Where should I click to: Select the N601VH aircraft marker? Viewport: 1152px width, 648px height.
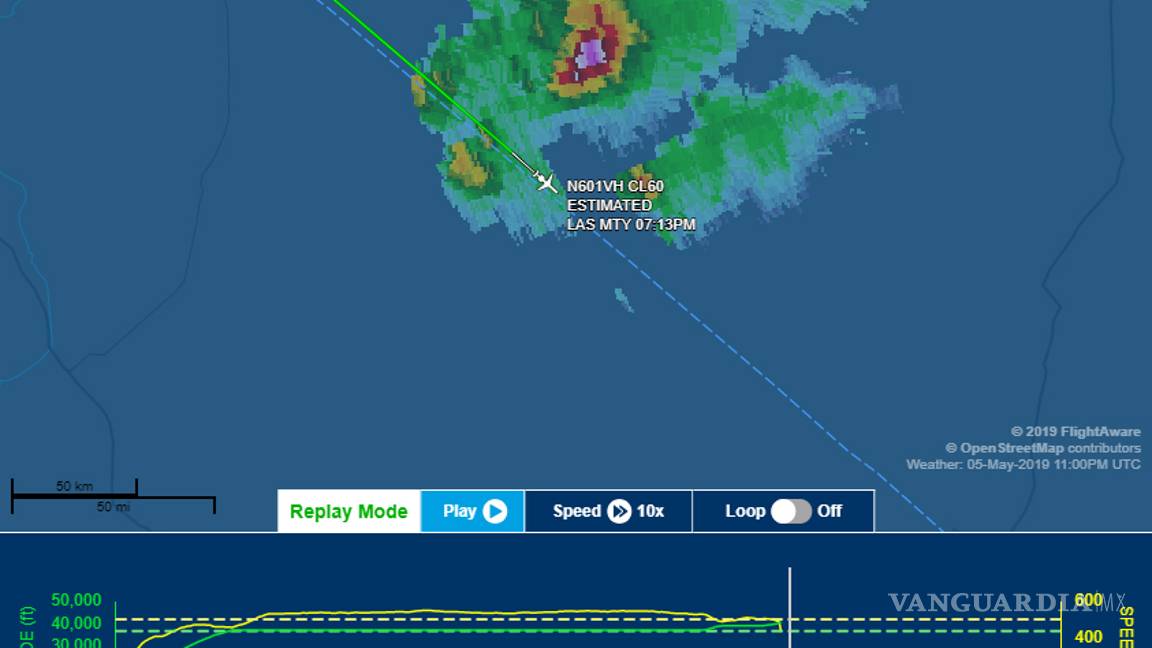546,182
